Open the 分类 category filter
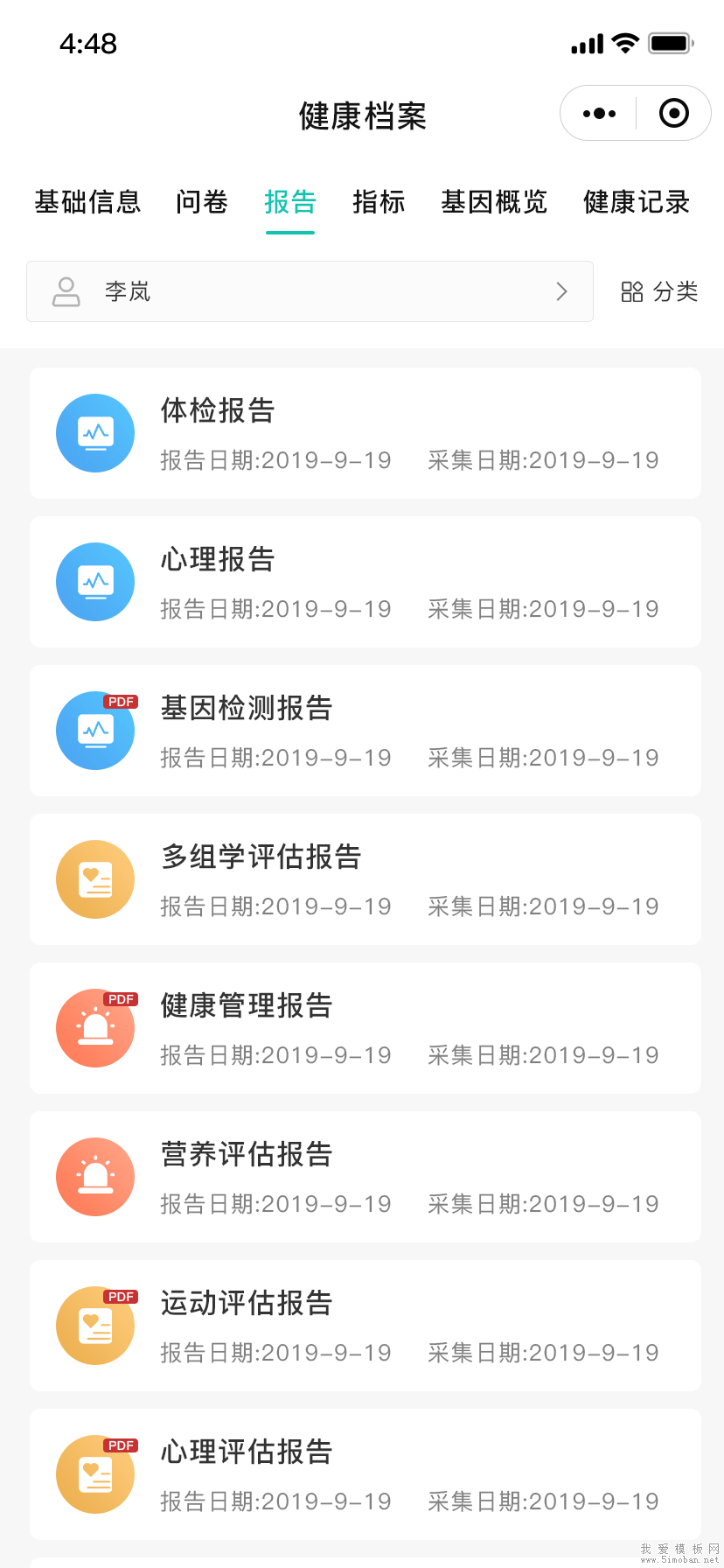724x1568 pixels. click(659, 291)
